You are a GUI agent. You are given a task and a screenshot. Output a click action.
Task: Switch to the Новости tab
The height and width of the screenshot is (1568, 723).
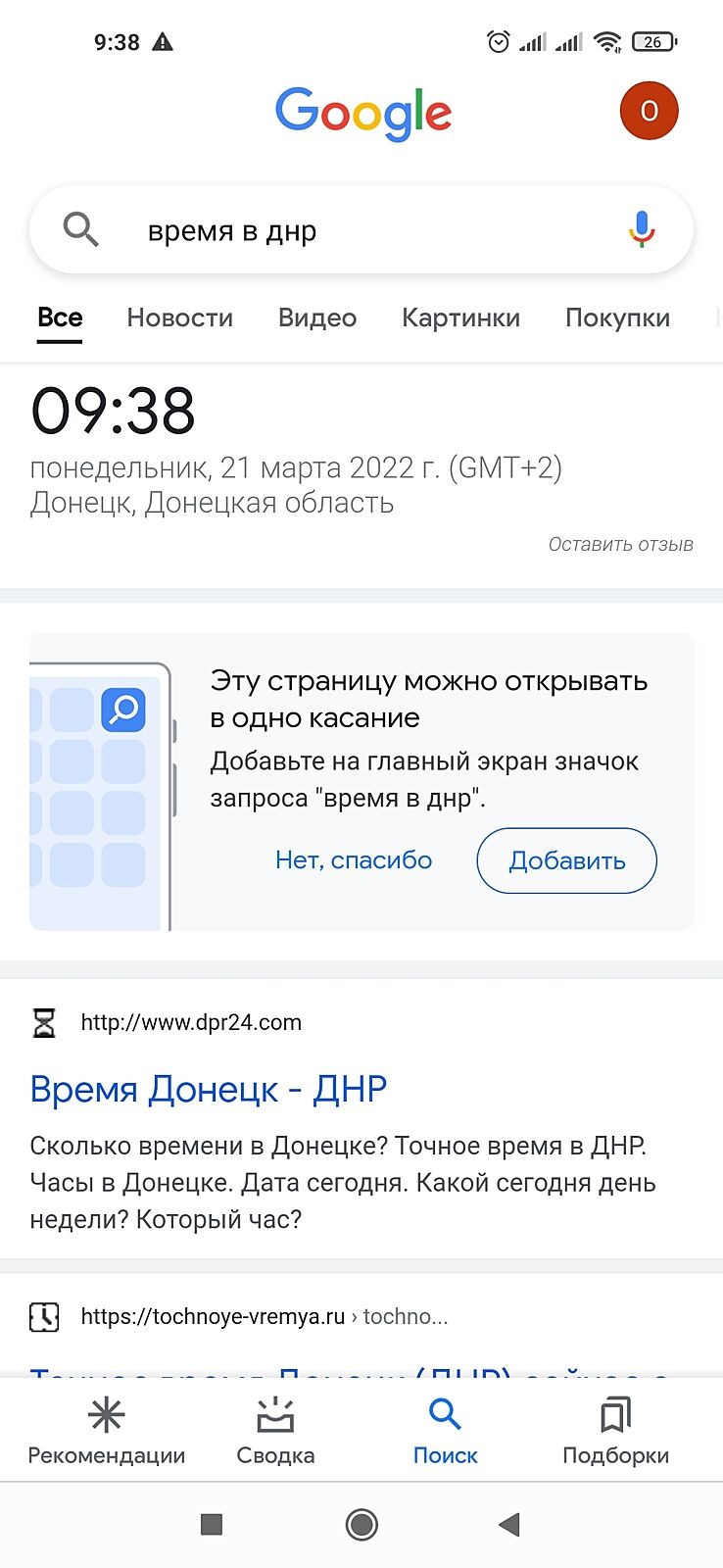pos(180,318)
